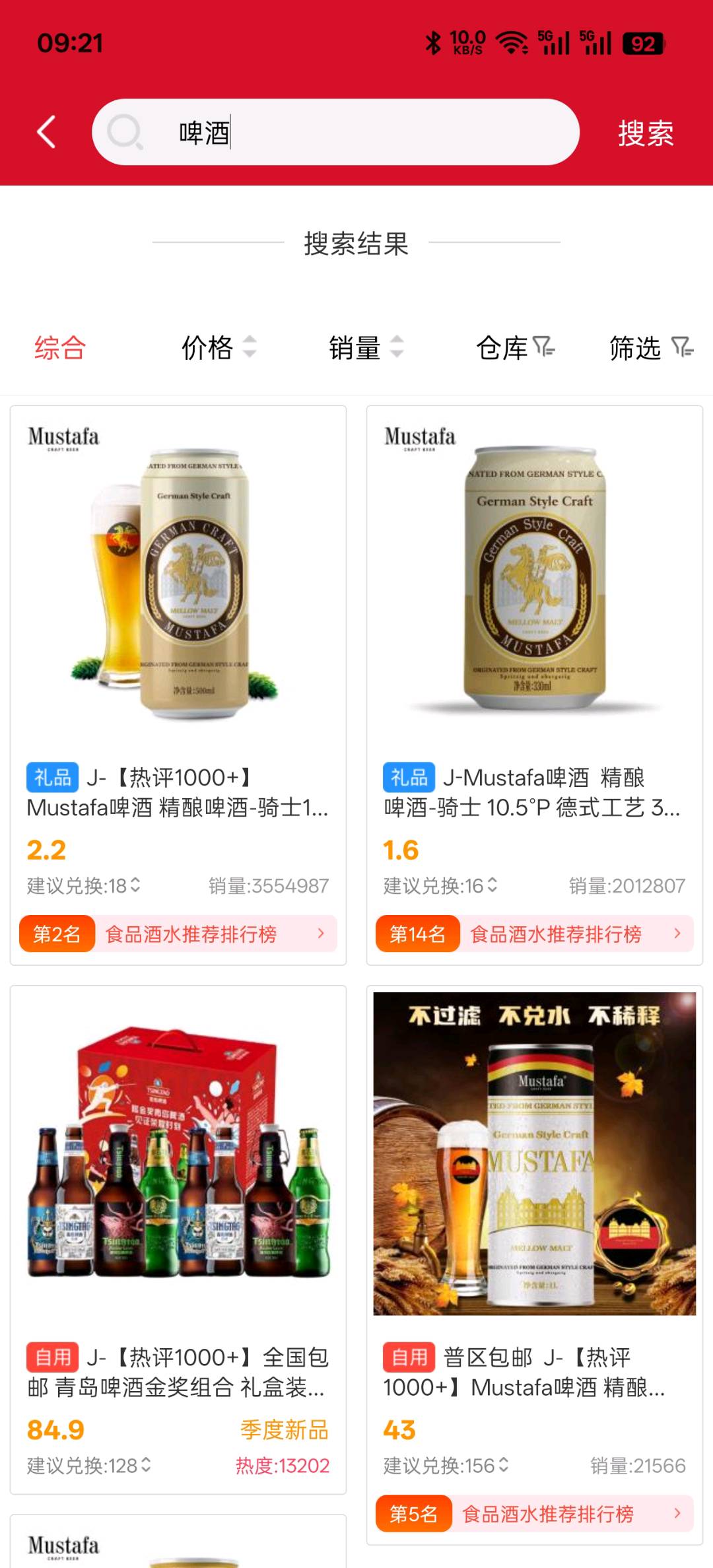Click the back arrow to return

[46, 130]
